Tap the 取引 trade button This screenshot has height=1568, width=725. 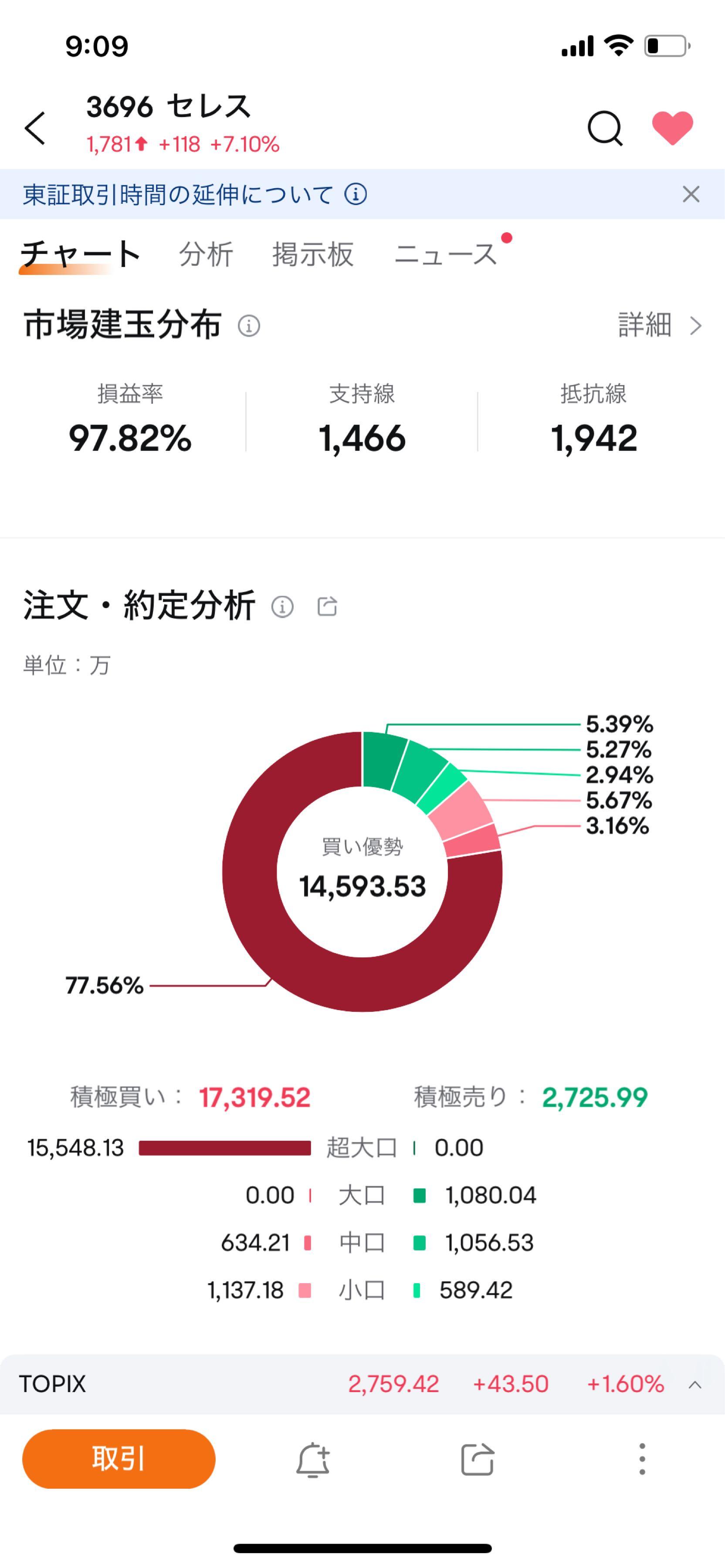coord(119,1459)
